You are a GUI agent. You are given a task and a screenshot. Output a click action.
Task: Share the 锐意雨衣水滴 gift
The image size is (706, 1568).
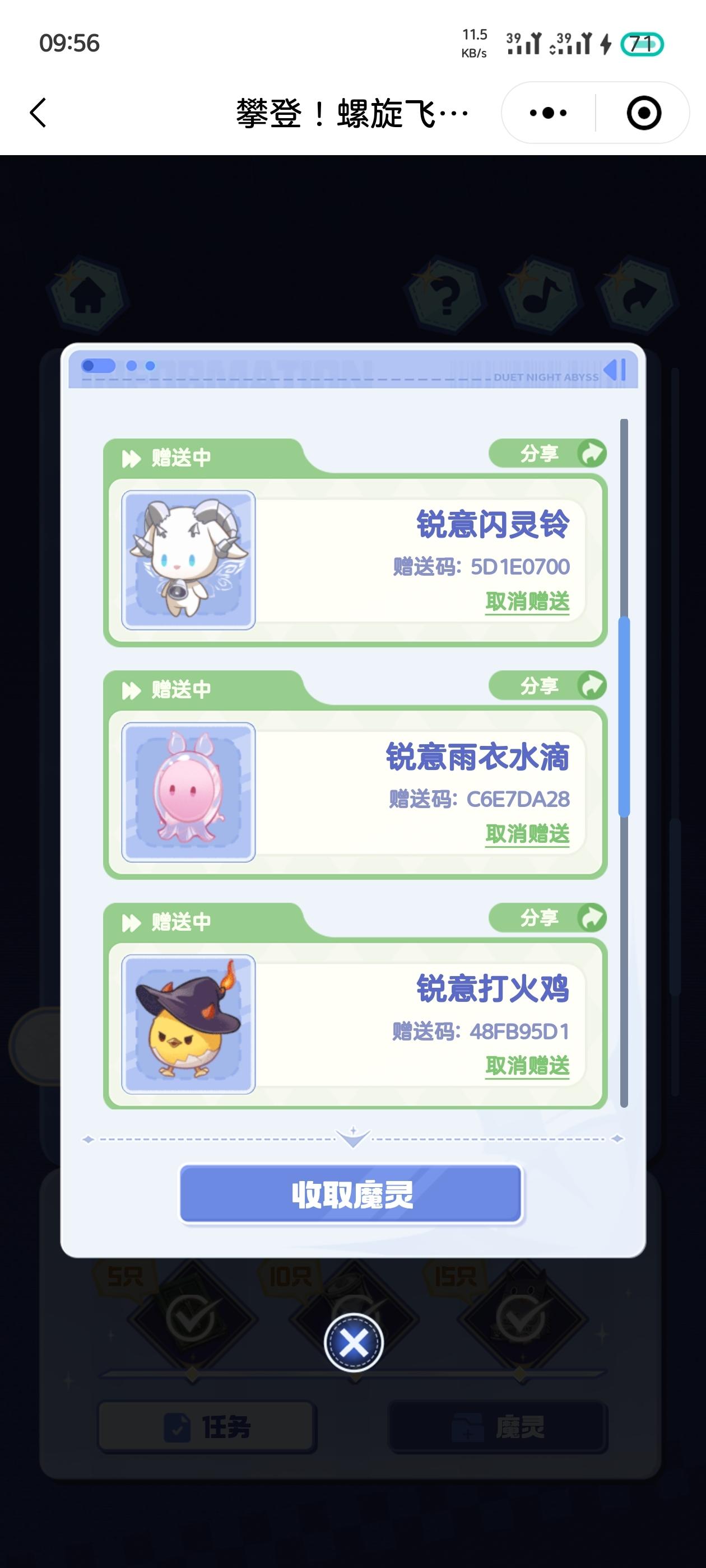tap(547, 686)
